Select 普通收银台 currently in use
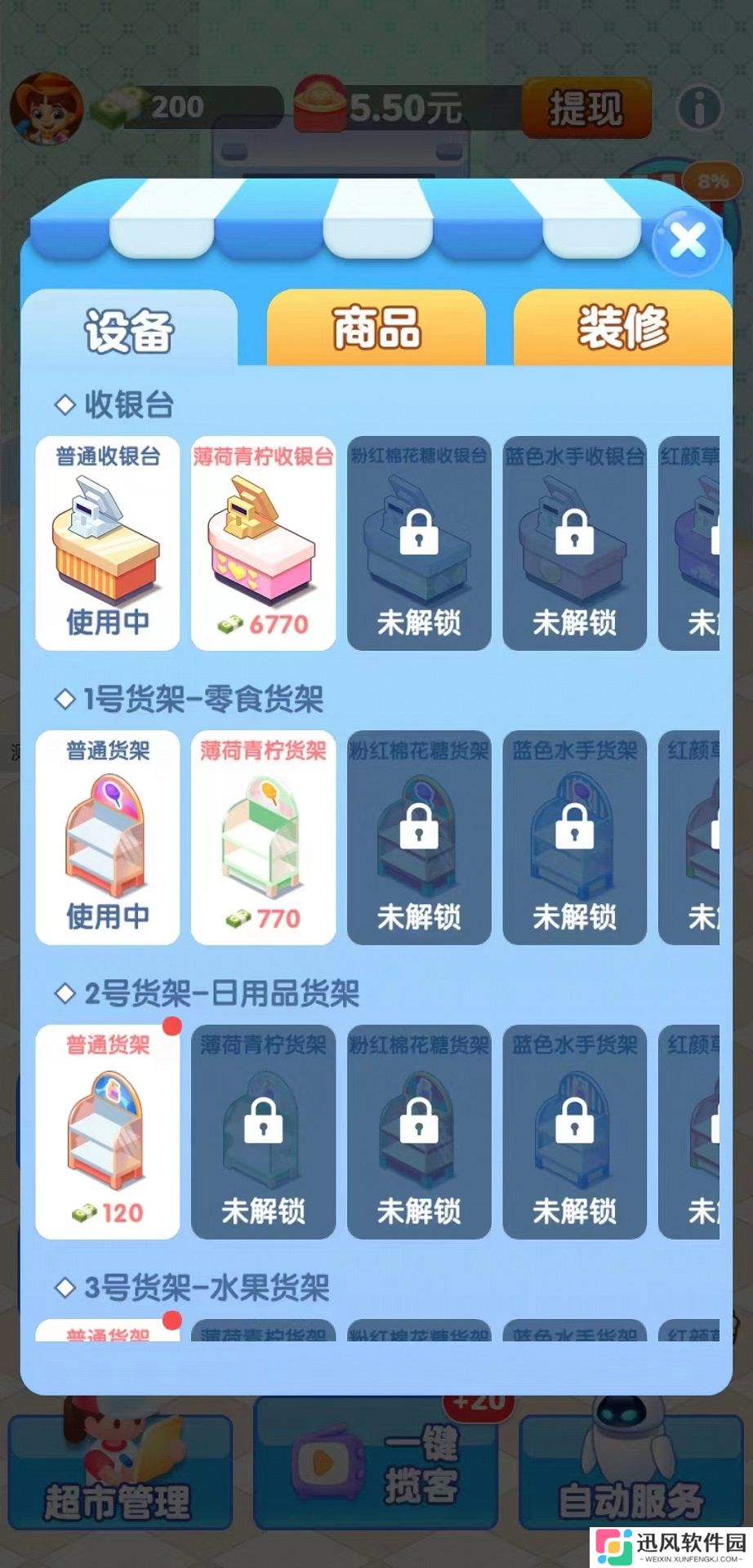This screenshot has height=1568, width=753. 108,543
